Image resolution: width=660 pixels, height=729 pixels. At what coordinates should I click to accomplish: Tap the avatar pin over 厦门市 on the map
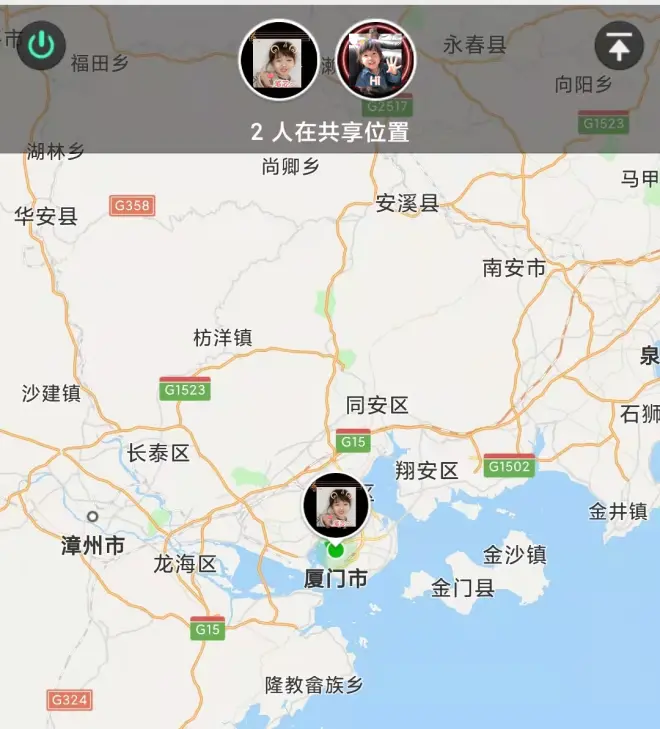pyautogui.click(x=336, y=507)
